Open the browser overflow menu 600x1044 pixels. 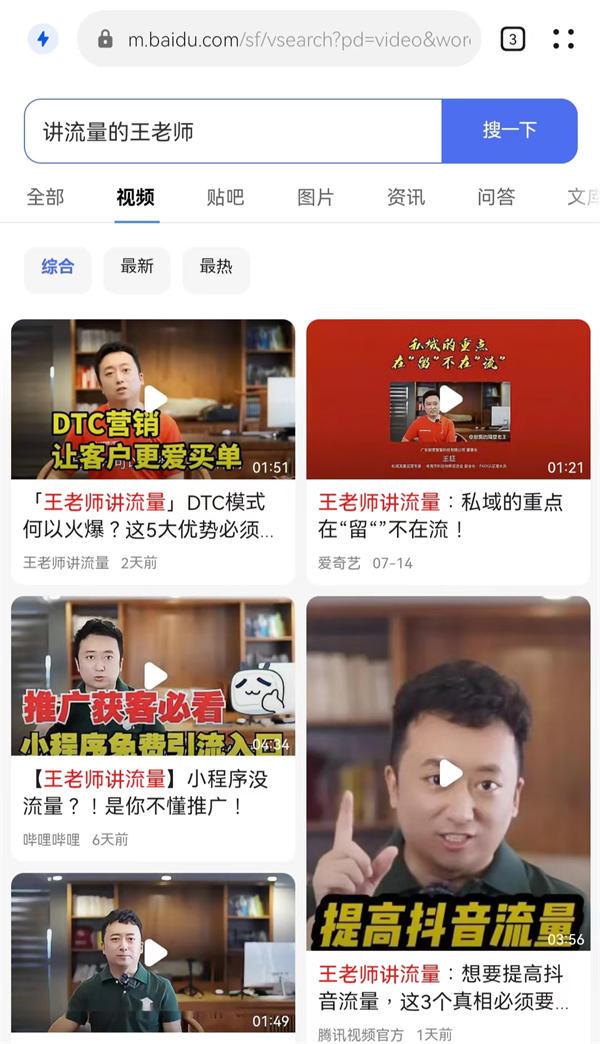[x=563, y=39]
